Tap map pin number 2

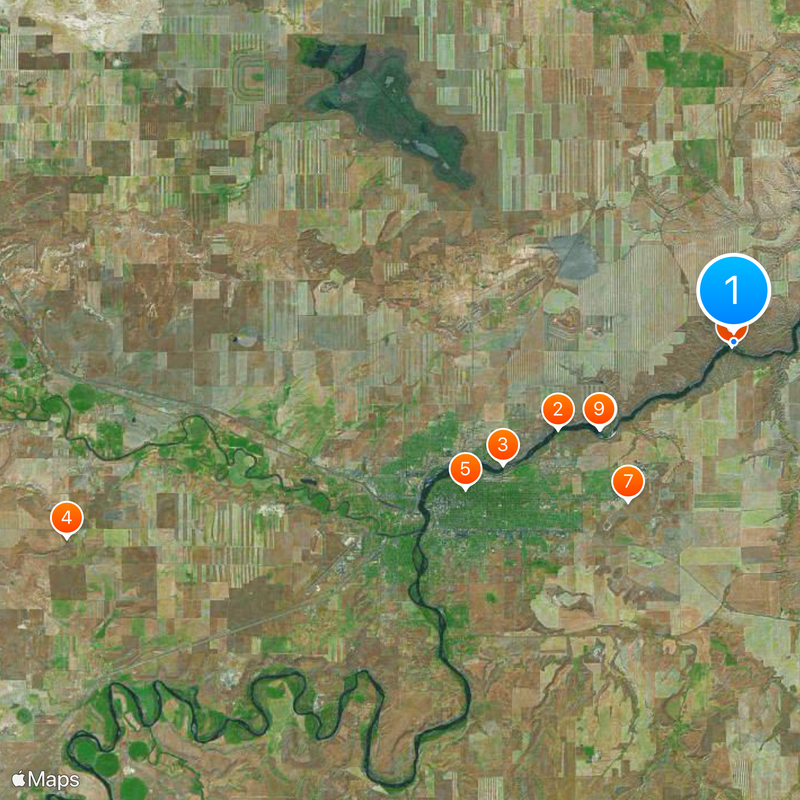(557, 409)
